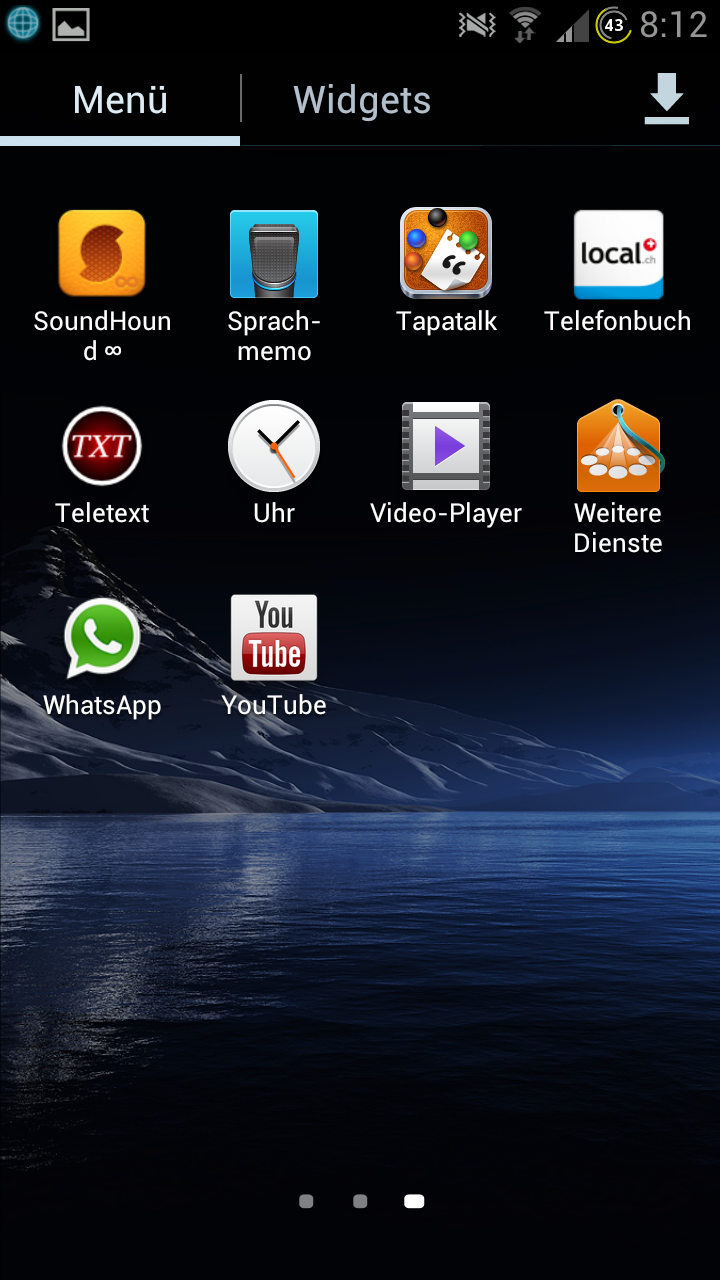
Task: Jump to first page indicator dot
Action: tap(307, 1201)
